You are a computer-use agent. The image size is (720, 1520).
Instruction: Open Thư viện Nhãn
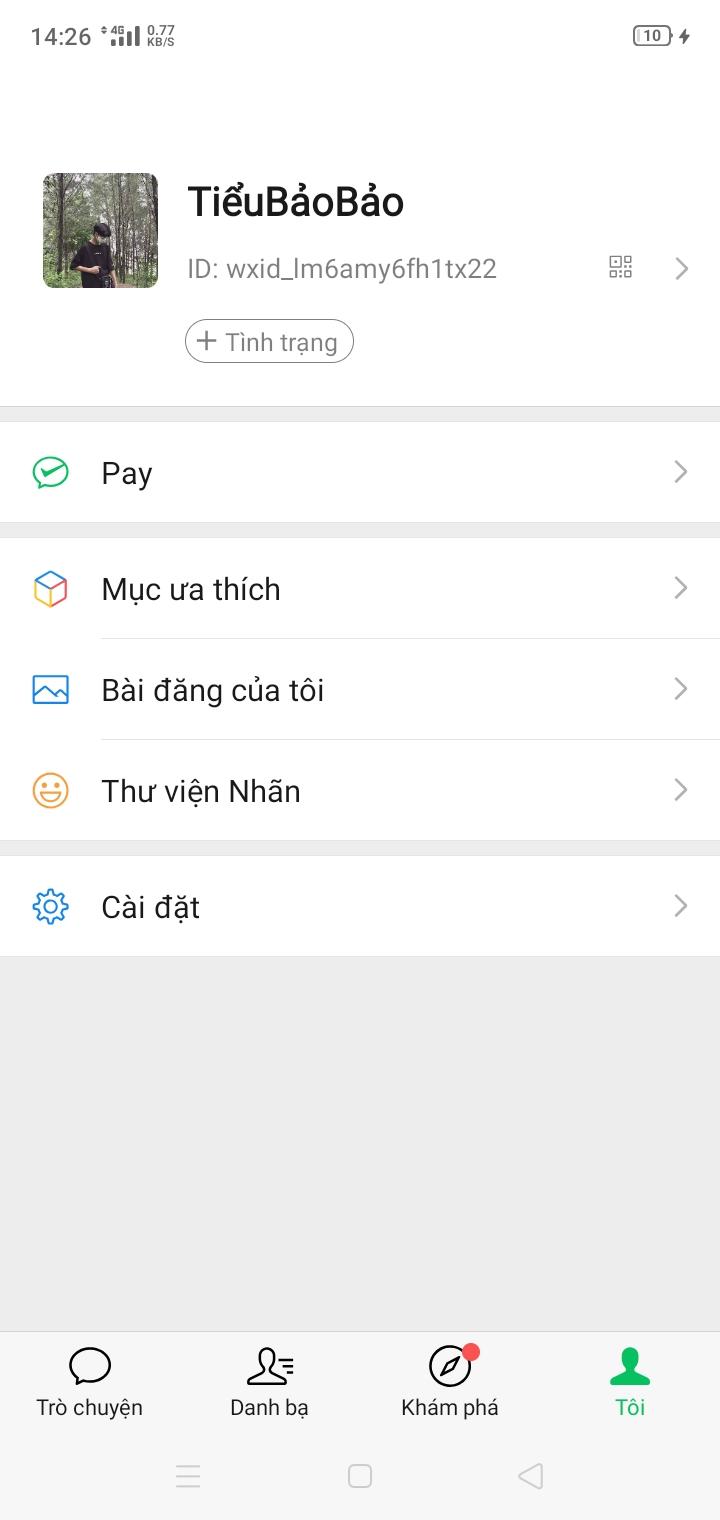point(360,791)
